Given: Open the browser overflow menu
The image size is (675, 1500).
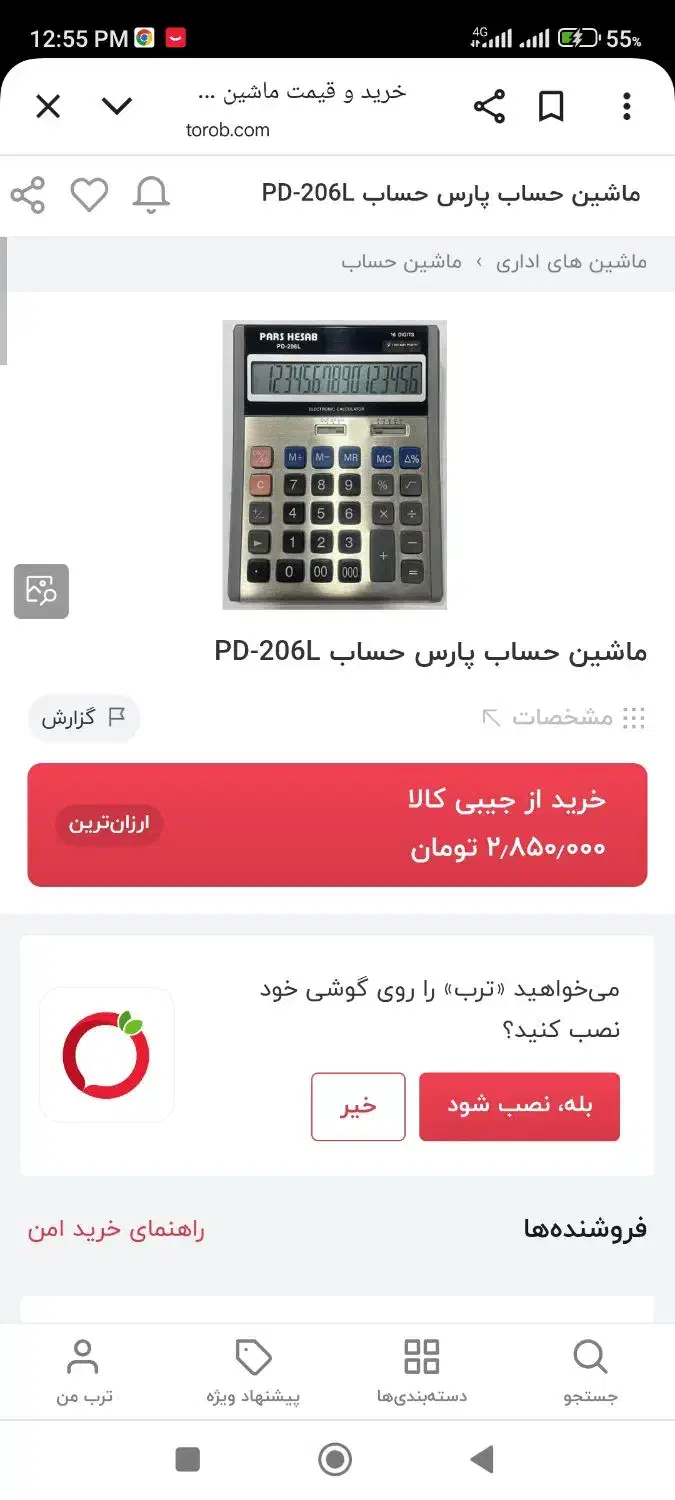Looking at the screenshot, I should point(627,107).
